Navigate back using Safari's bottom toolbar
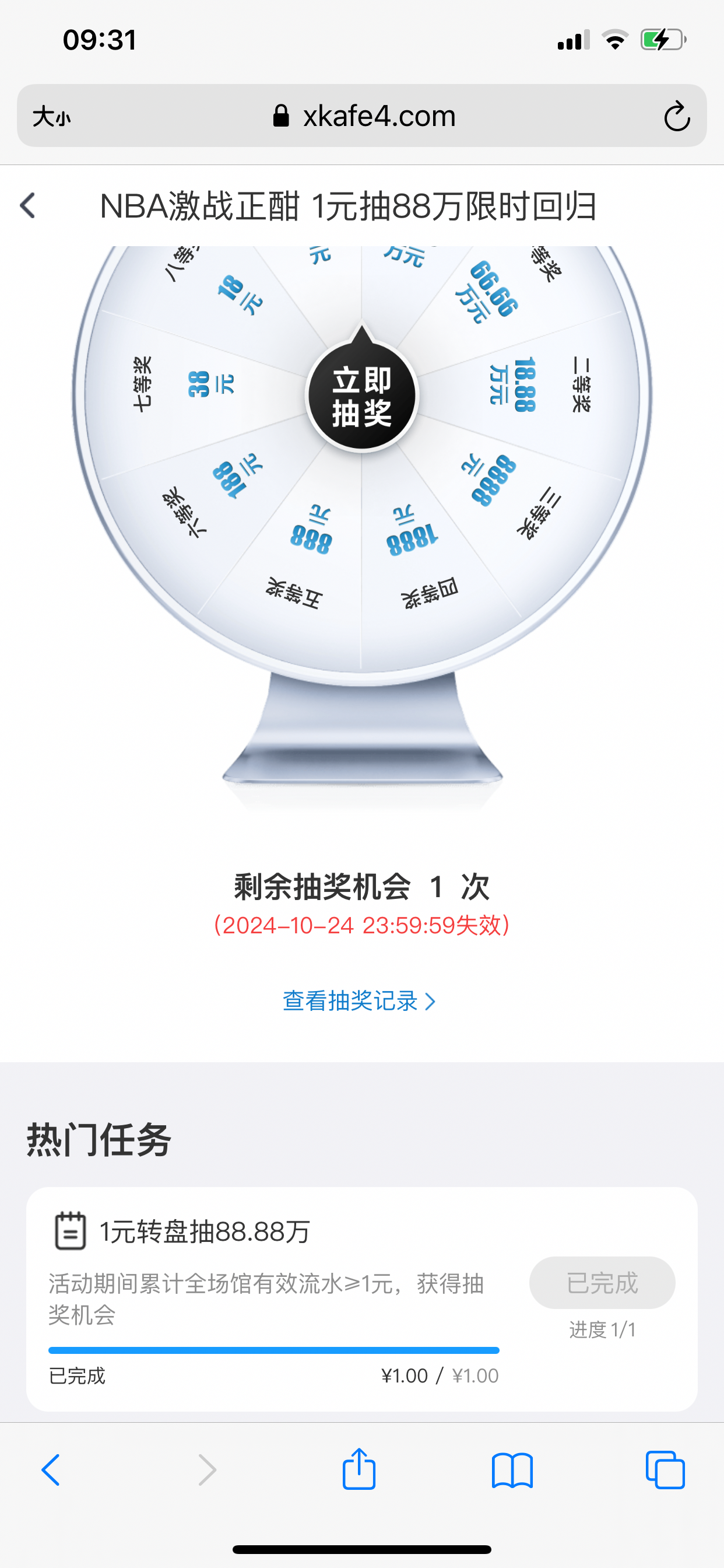The height and width of the screenshot is (1568, 724). [51, 1471]
